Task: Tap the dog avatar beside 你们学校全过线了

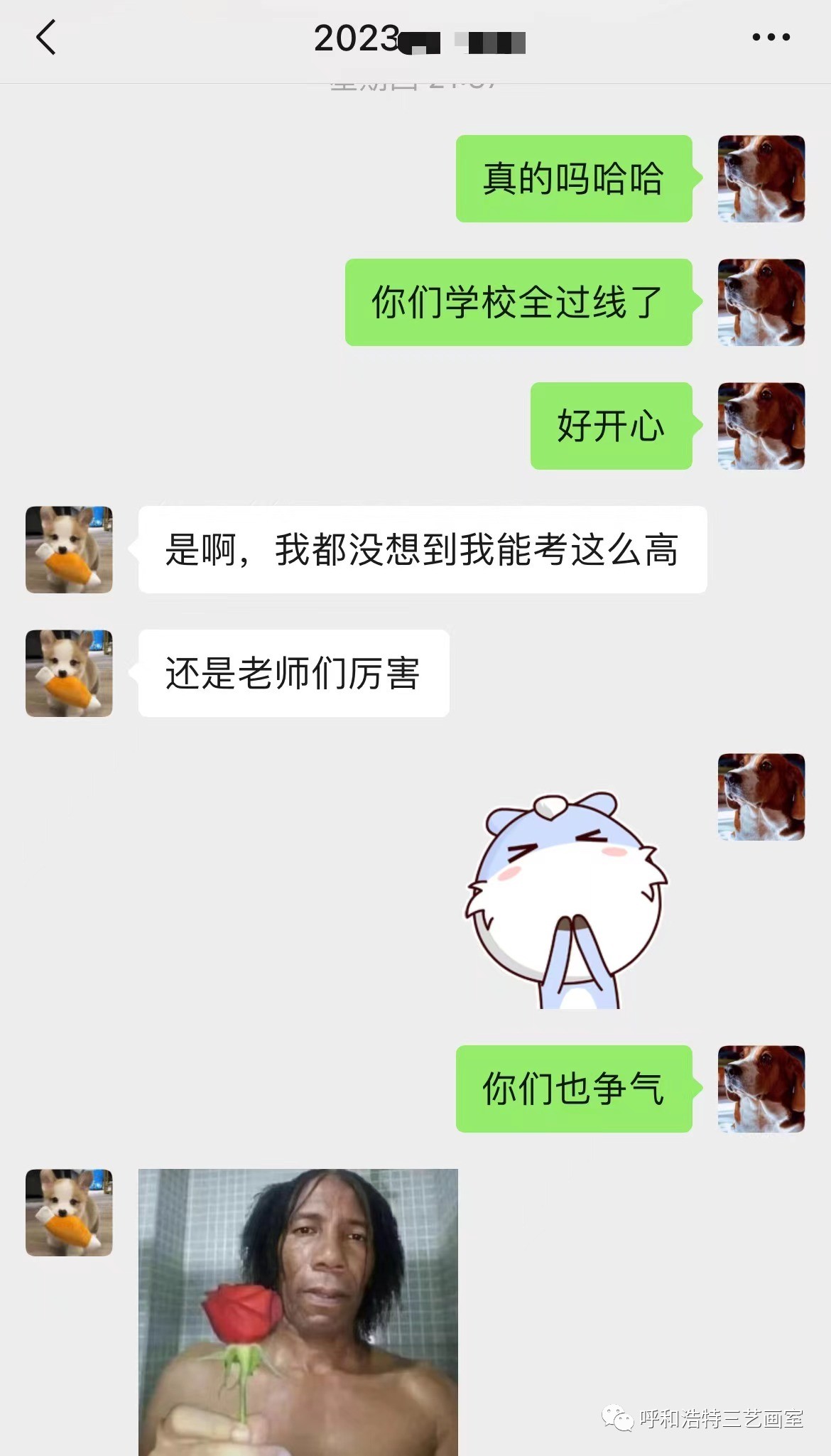Action: (759, 301)
